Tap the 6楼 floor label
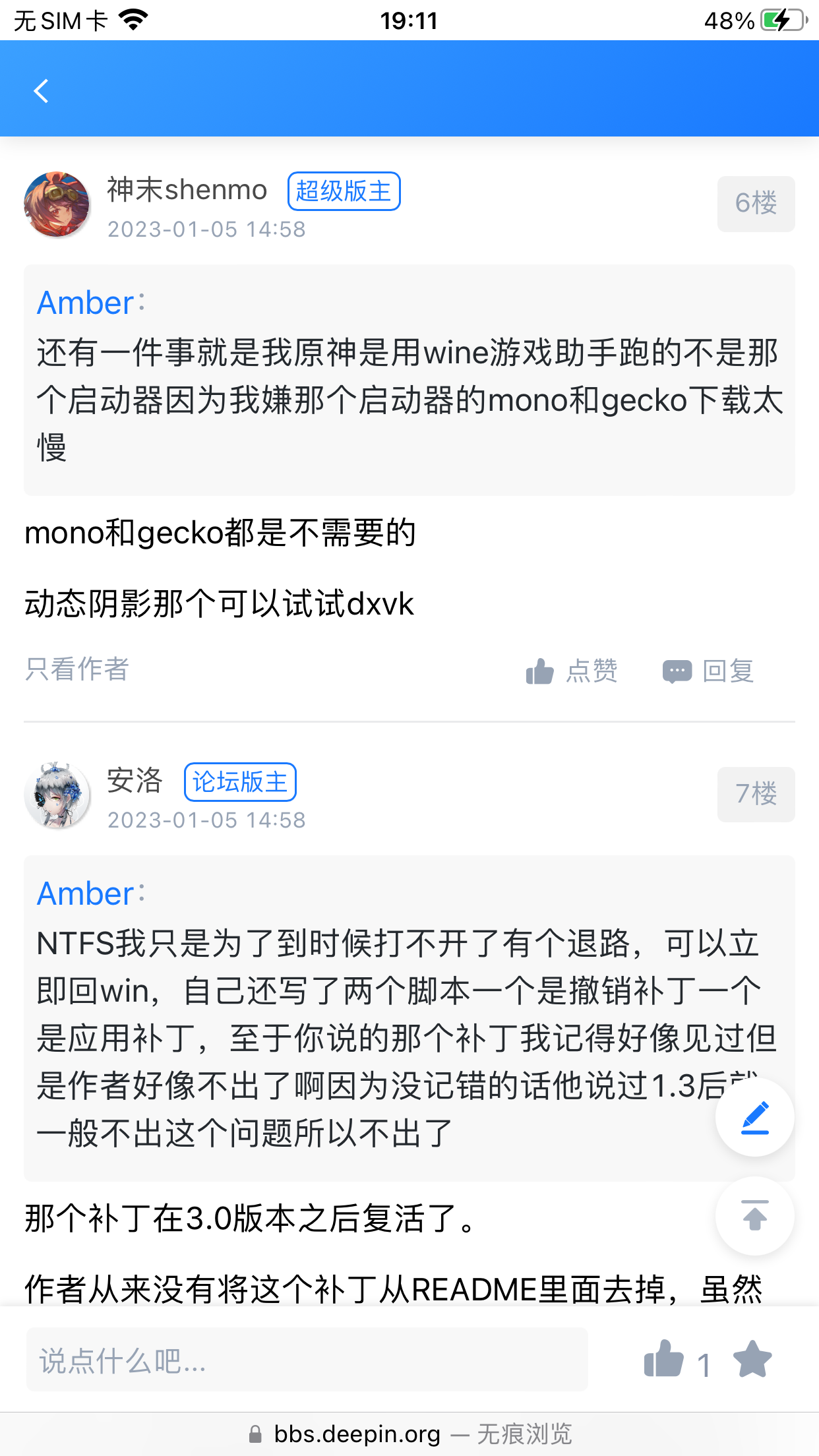 tap(755, 204)
